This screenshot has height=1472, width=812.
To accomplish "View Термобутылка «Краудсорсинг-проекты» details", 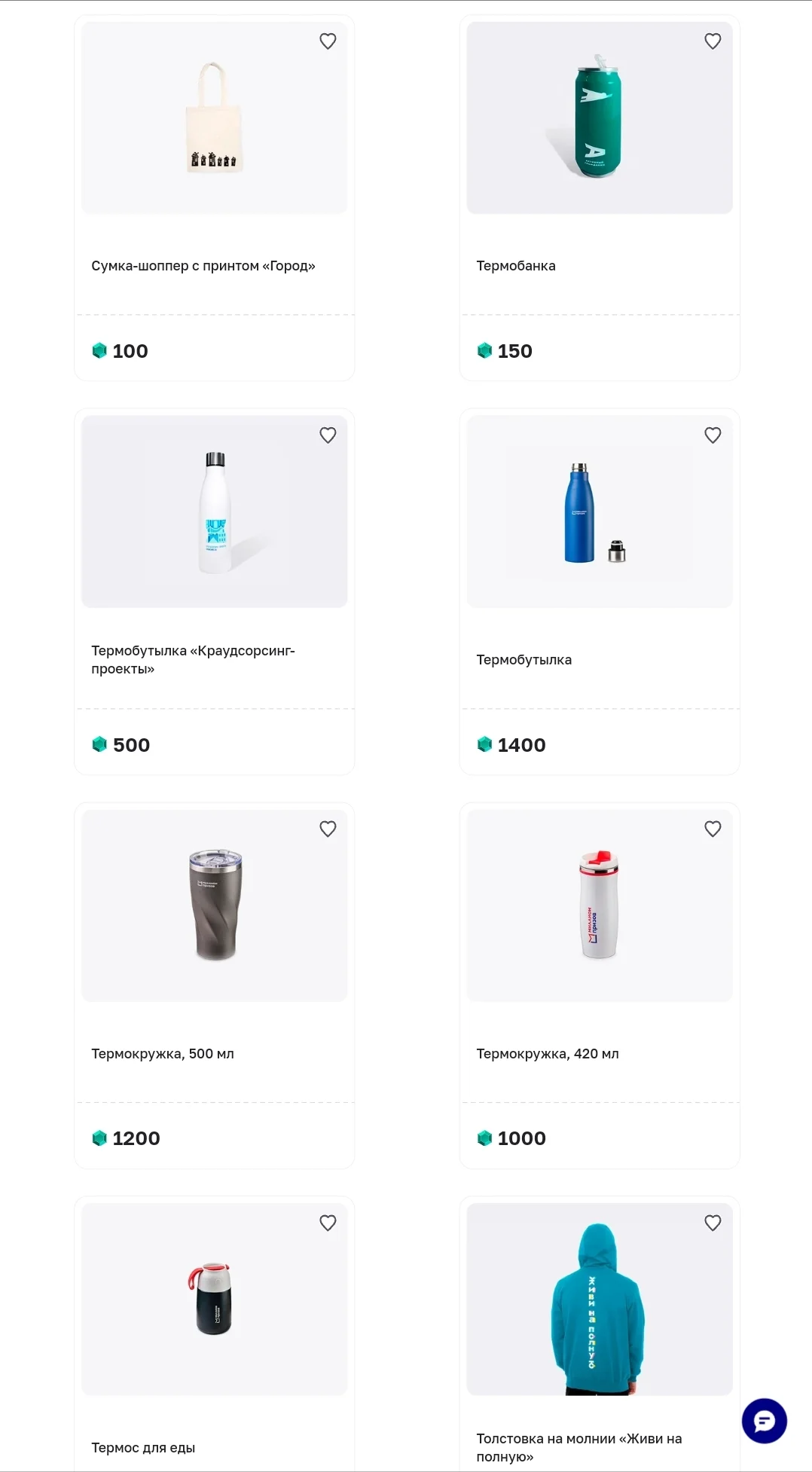I will (215, 592).
